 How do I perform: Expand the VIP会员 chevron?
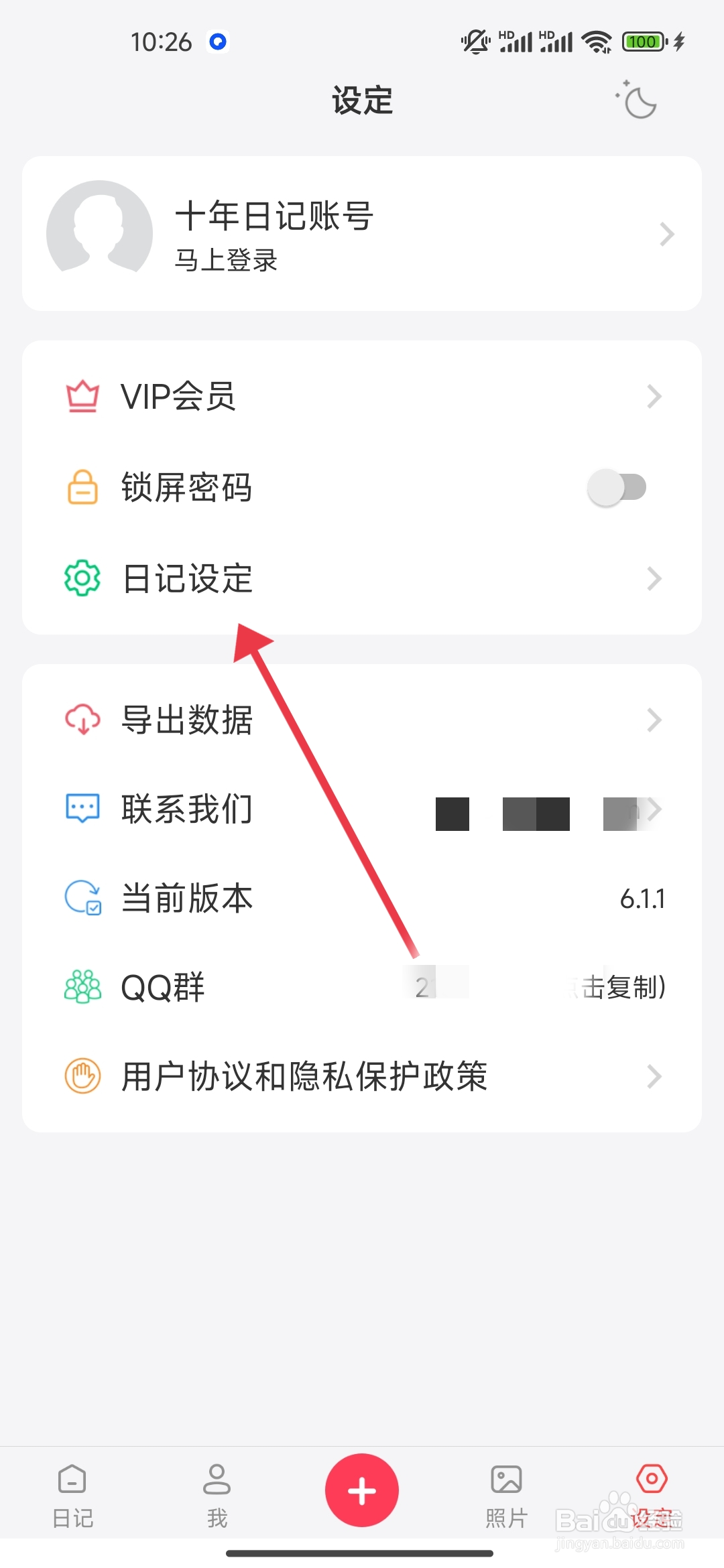point(655,395)
